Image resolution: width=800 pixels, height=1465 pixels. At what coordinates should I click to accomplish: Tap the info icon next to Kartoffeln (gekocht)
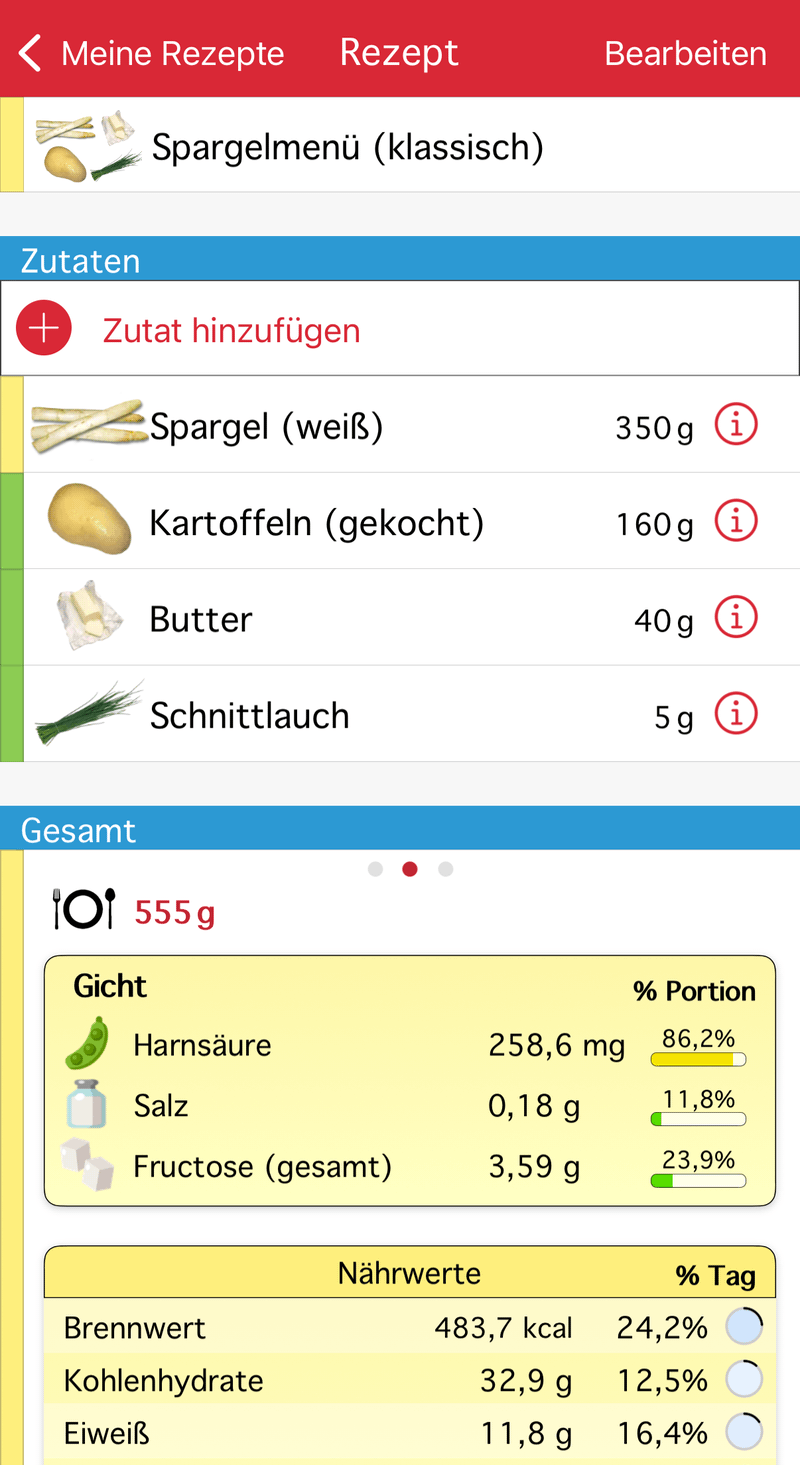click(x=736, y=520)
